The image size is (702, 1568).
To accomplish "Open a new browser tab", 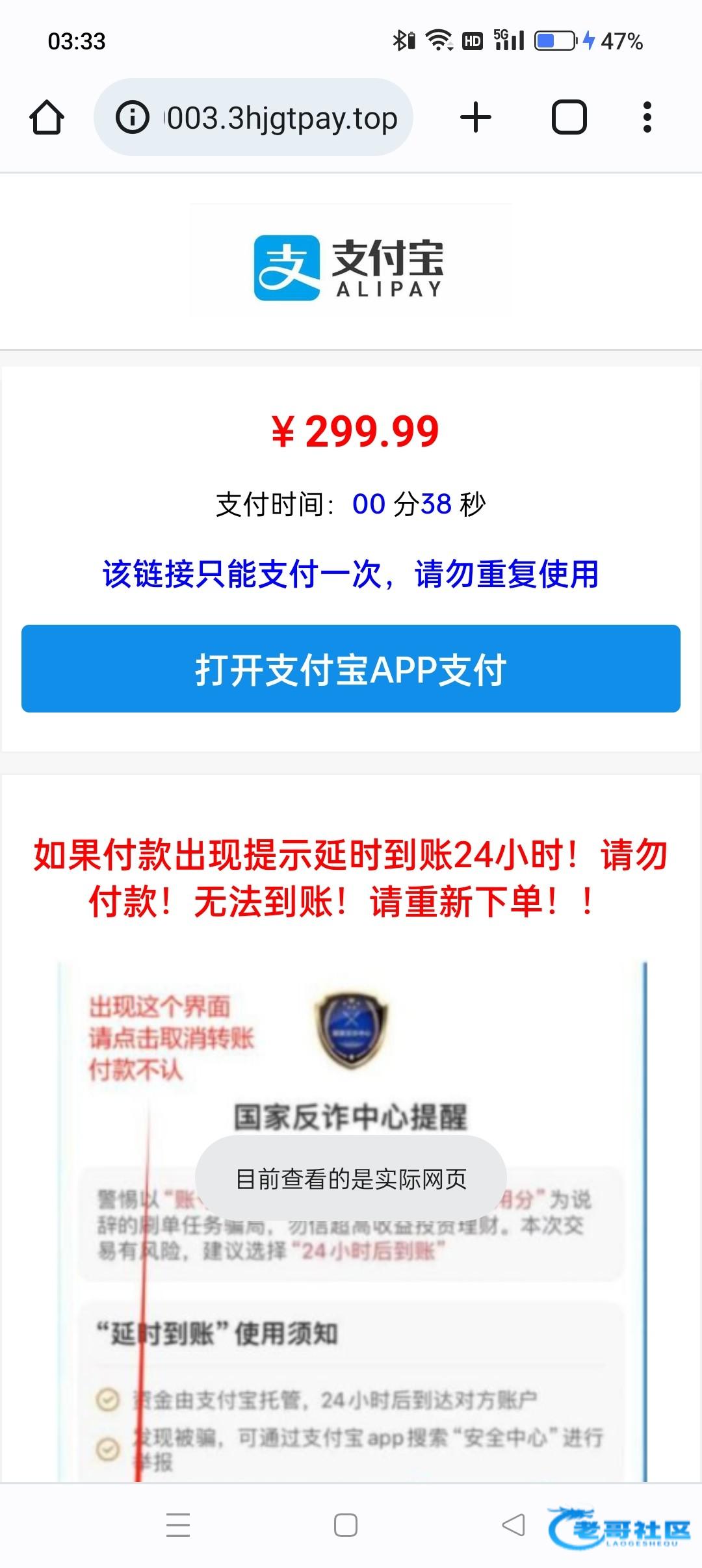I will point(476,118).
